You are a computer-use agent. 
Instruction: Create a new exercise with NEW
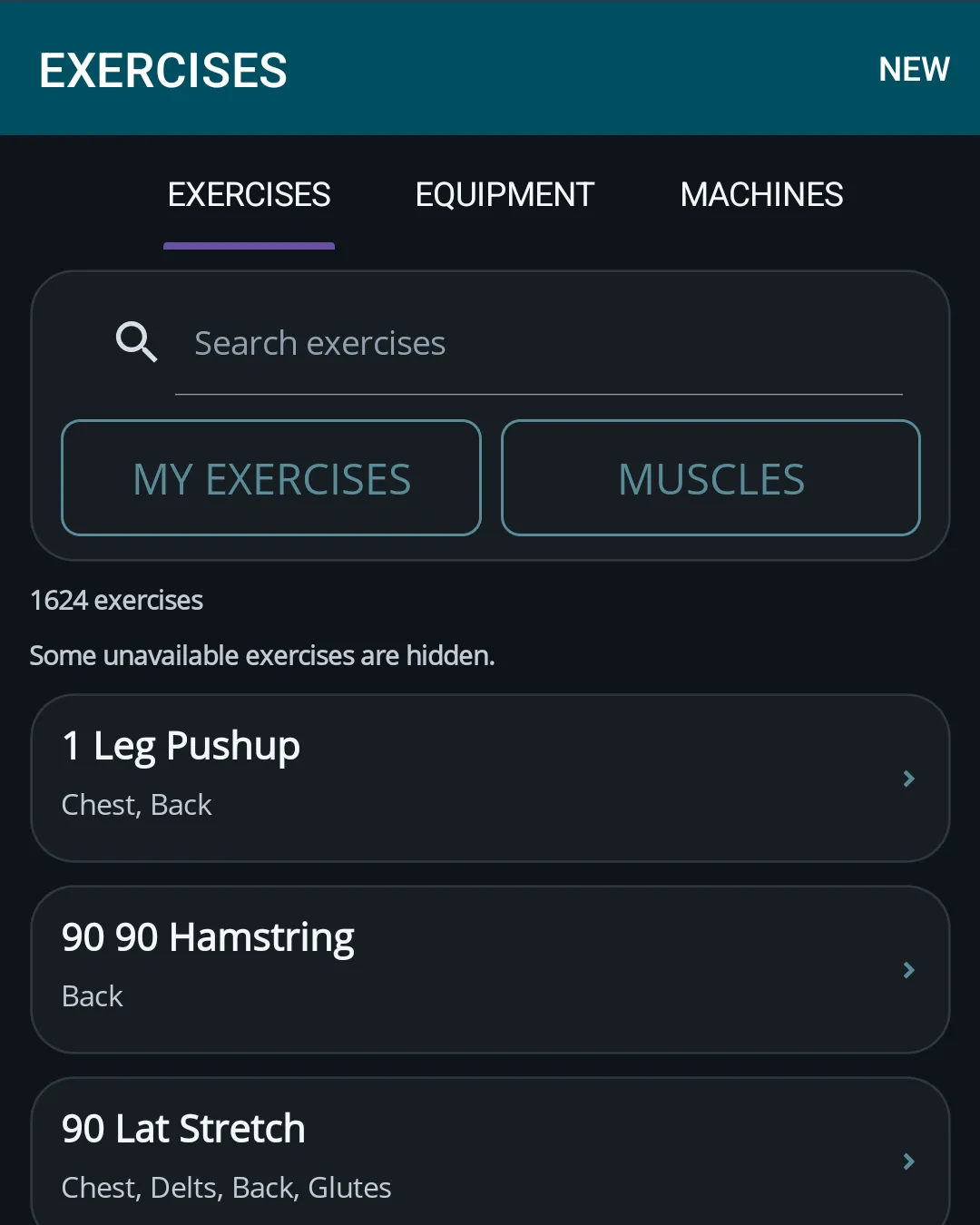tap(914, 69)
